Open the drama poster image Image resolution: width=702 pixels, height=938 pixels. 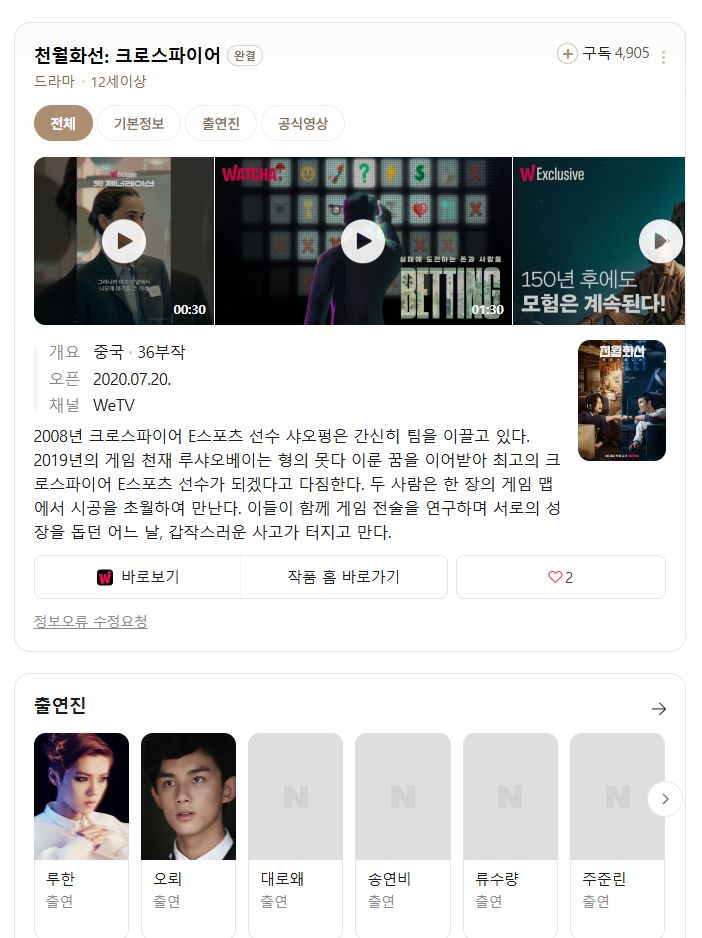(x=621, y=400)
